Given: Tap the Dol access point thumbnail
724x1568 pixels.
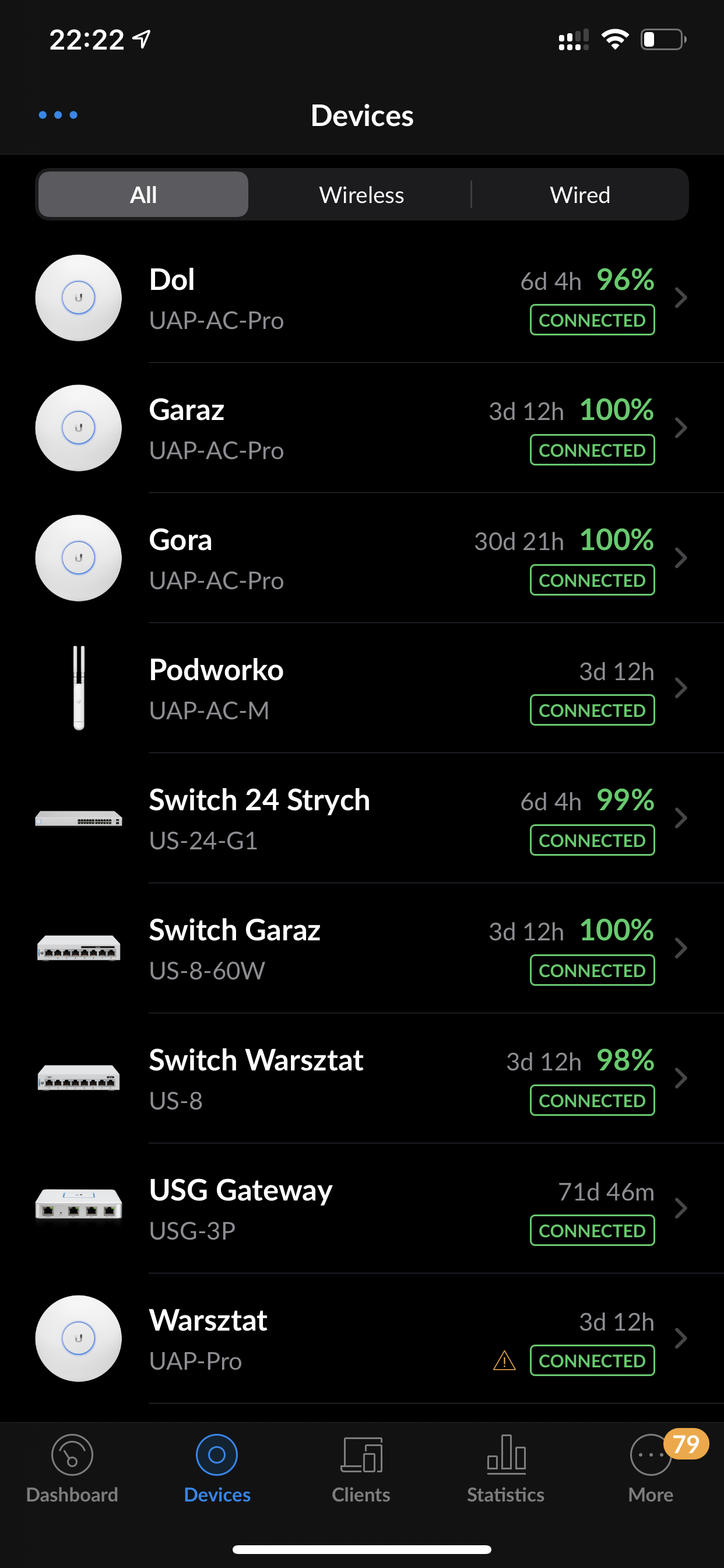Looking at the screenshot, I should pos(78,297).
